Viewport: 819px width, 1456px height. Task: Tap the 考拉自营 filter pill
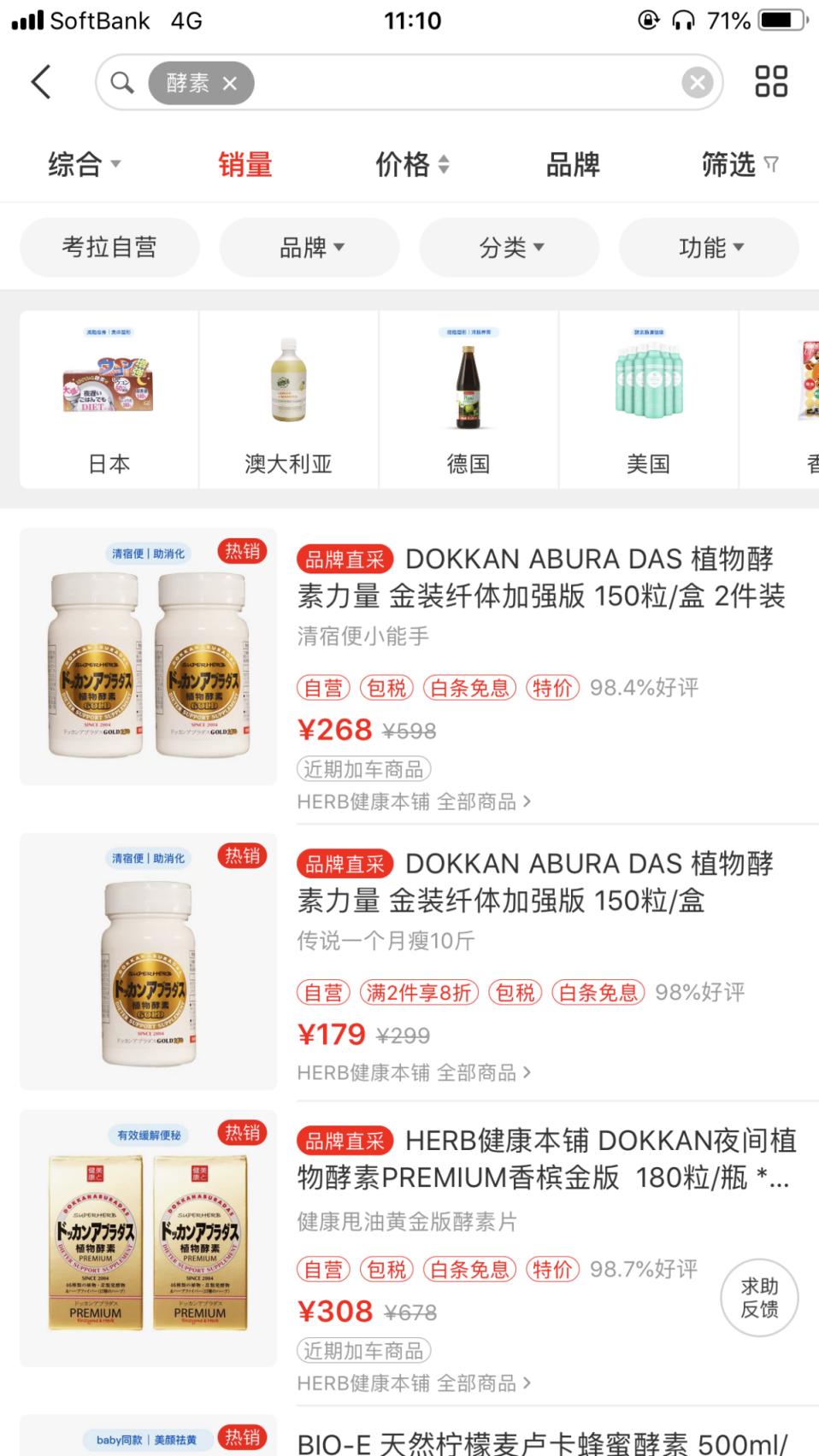click(108, 247)
